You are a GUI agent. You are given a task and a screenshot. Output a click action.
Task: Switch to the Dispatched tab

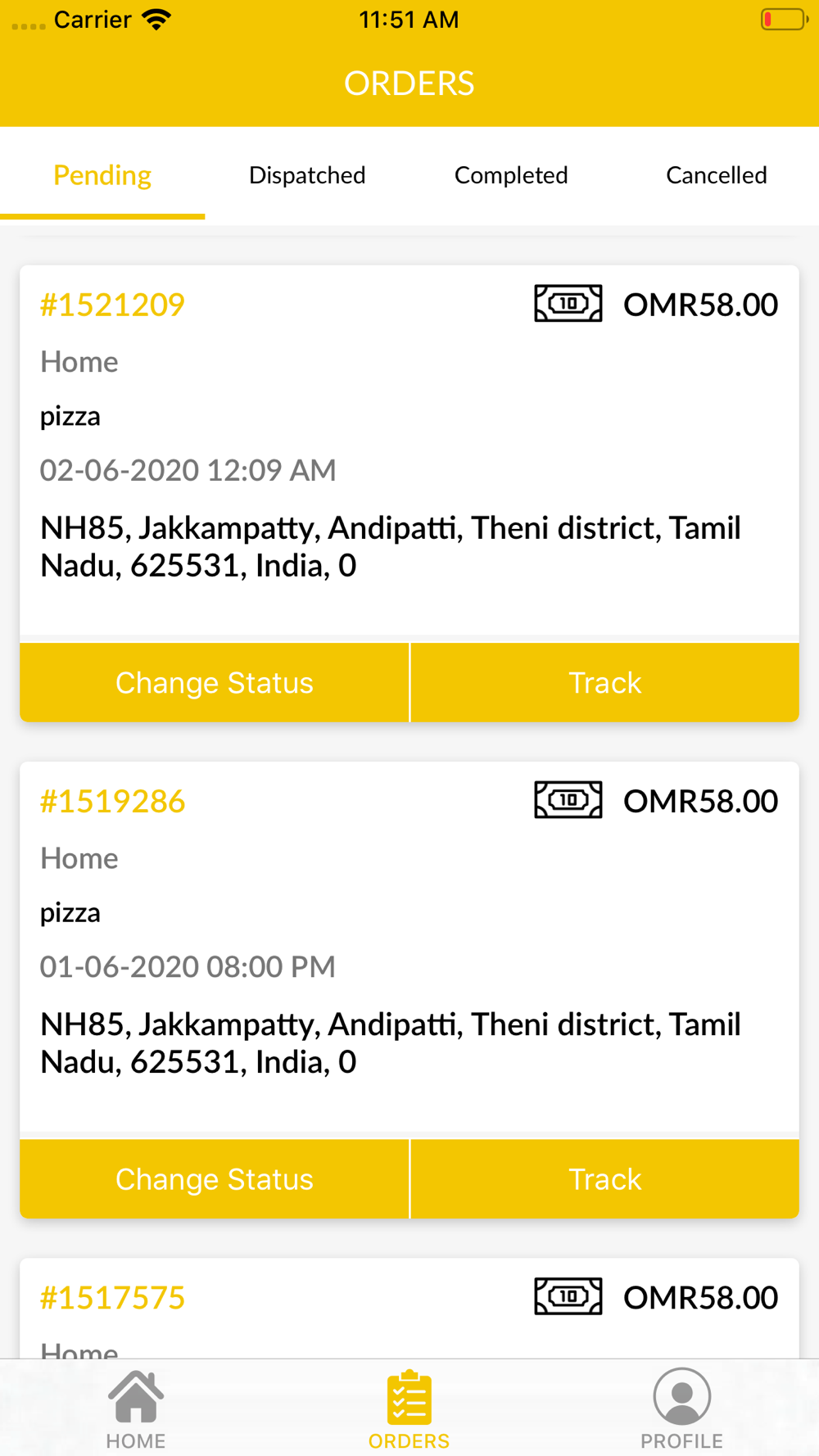coord(307,175)
